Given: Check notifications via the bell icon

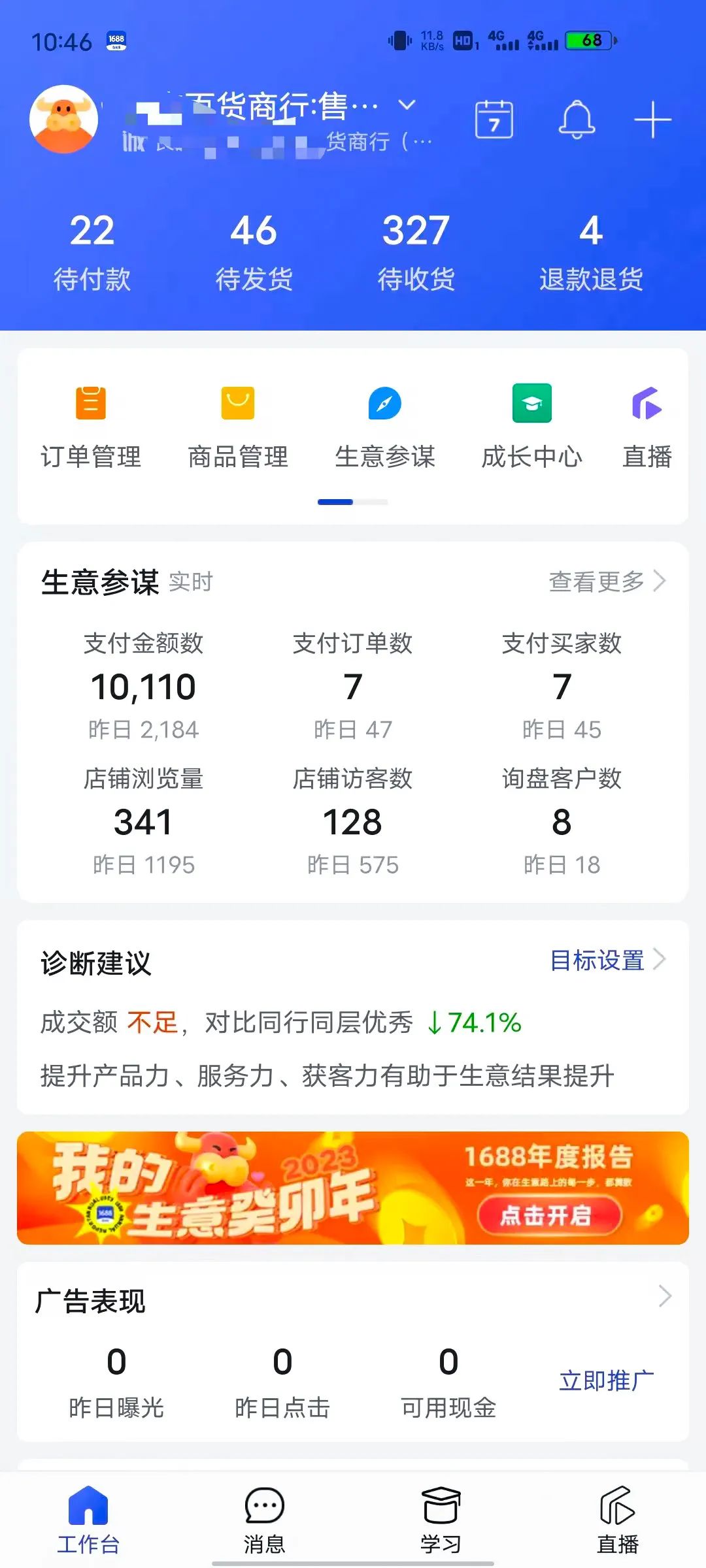Looking at the screenshot, I should [x=577, y=120].
